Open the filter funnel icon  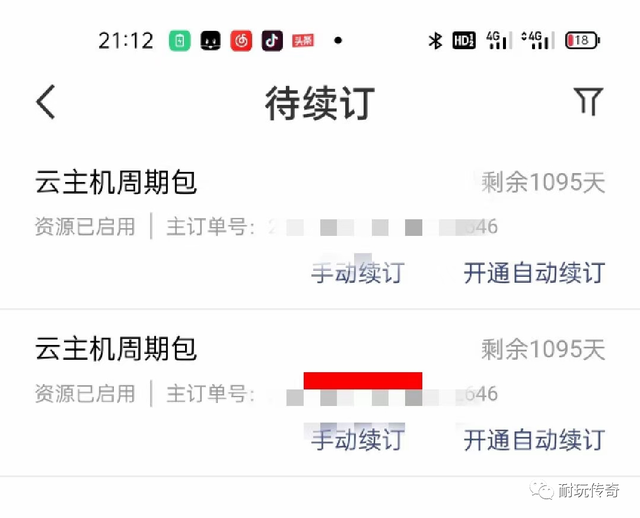pos(588,101)
